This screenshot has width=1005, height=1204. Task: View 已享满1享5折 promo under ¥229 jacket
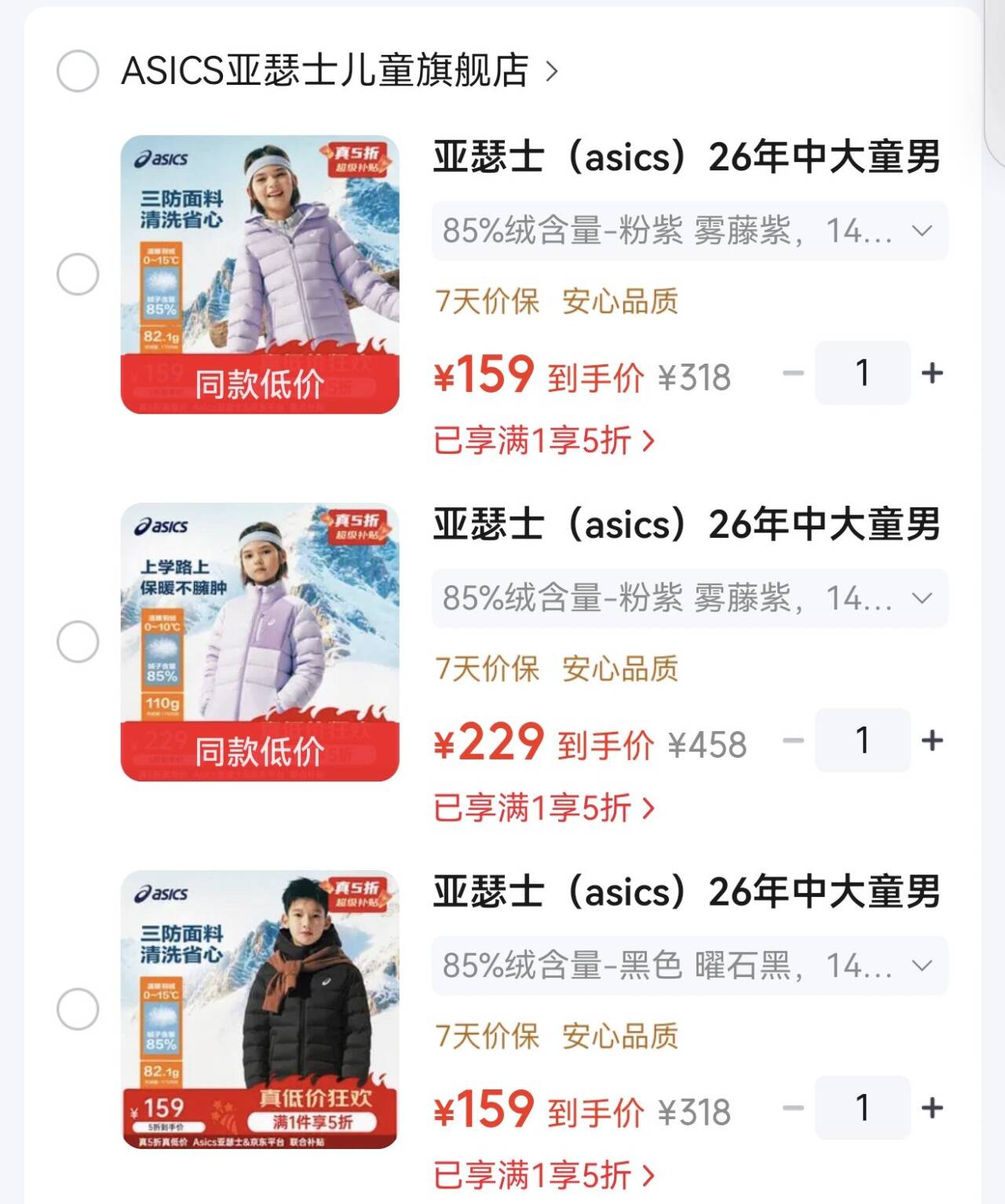[544, 808]
